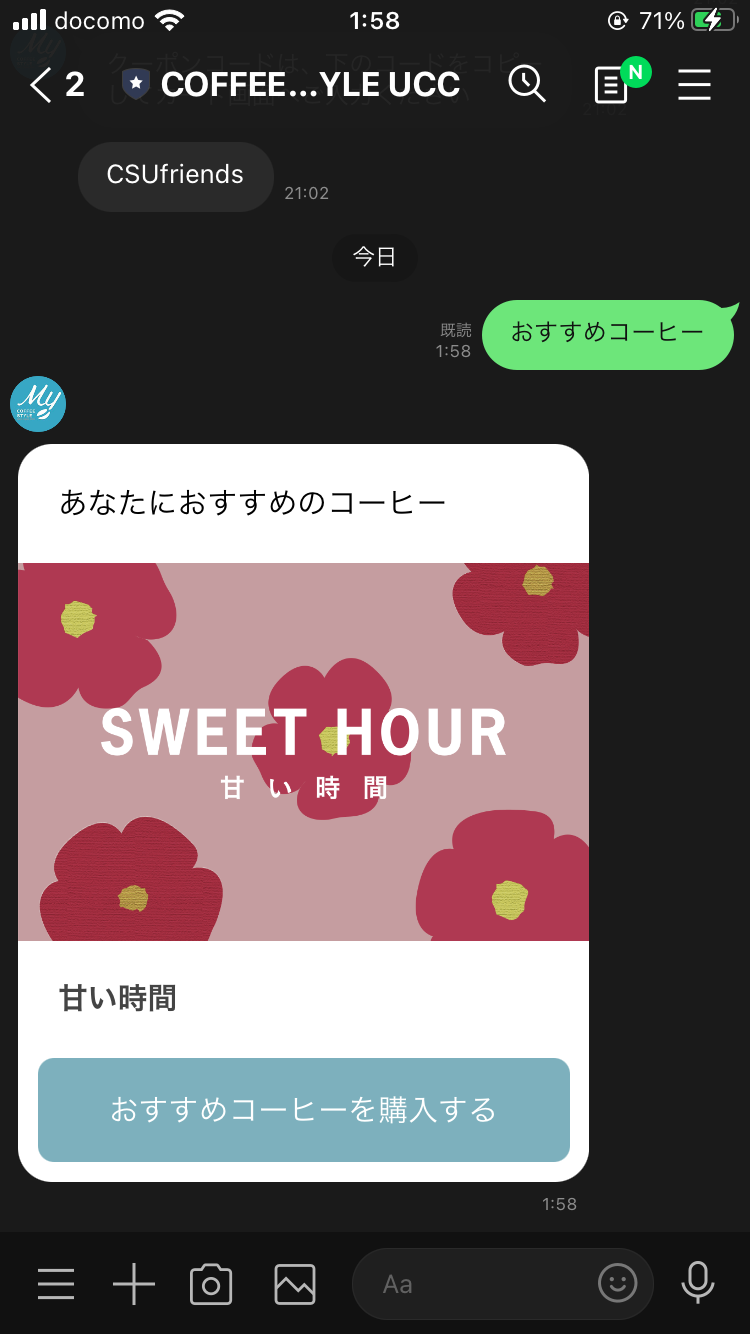The image size is (750, 1334).
Task: Open My Coffee Style profile avatar
Action: tap(38, 404)
